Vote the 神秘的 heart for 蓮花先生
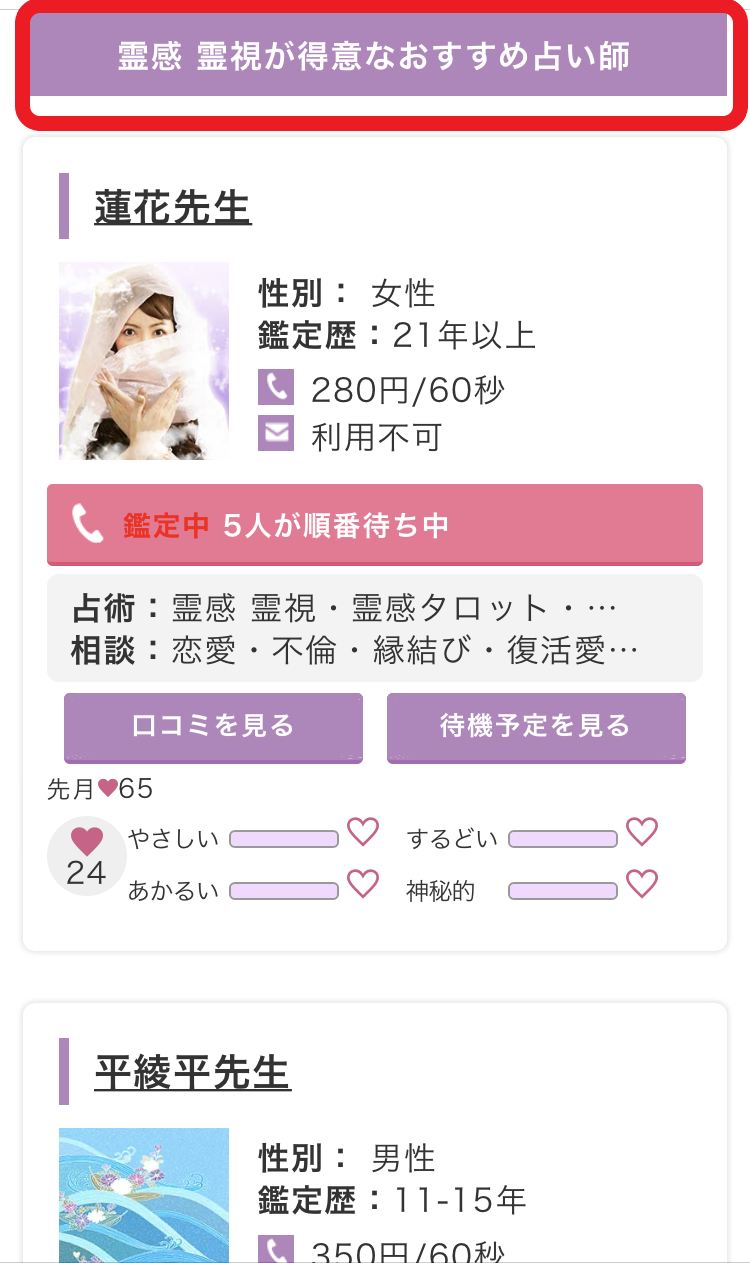 point(641,885)
